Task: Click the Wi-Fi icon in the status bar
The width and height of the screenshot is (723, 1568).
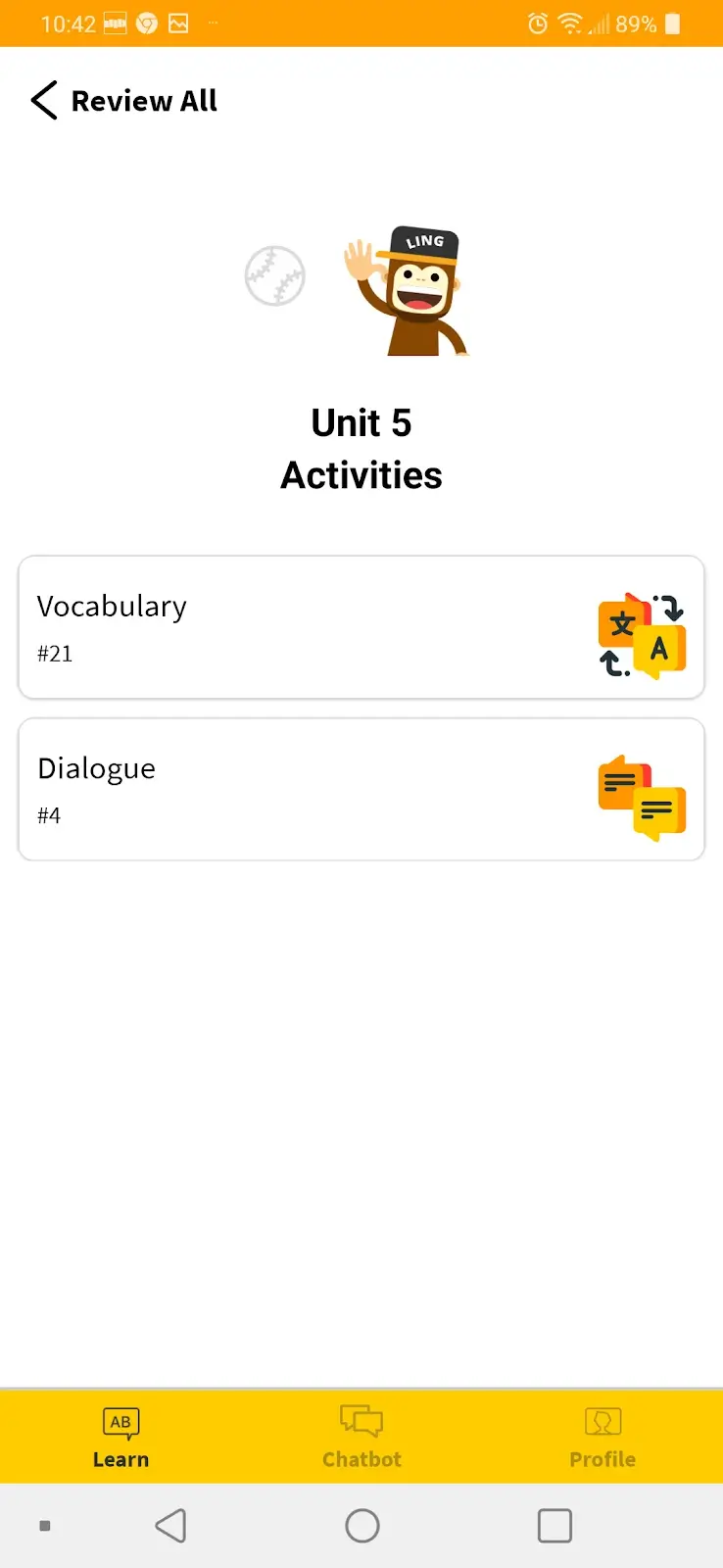Action: pos(571,23)
